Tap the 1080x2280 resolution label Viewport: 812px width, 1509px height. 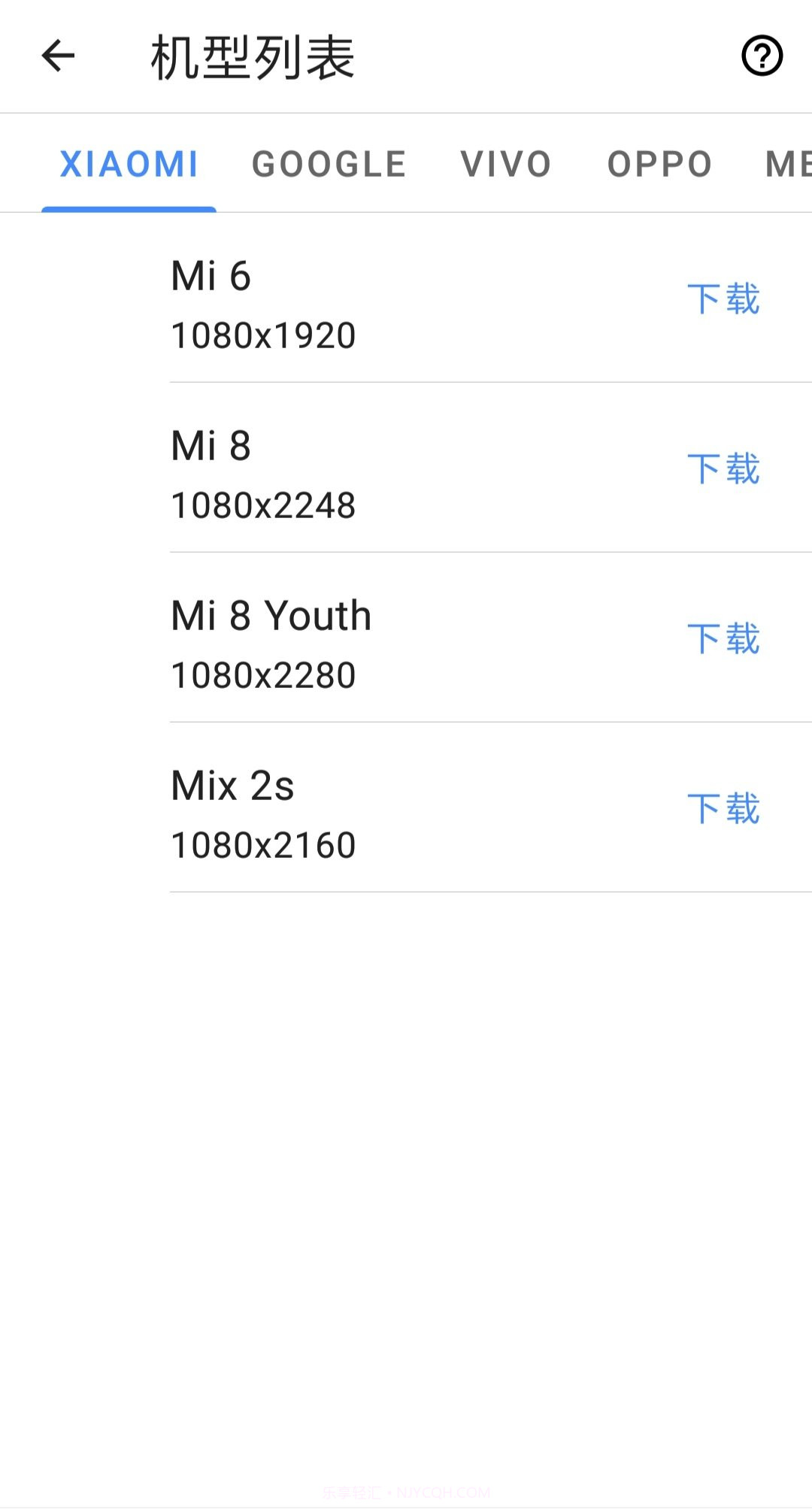coord(262,675)
